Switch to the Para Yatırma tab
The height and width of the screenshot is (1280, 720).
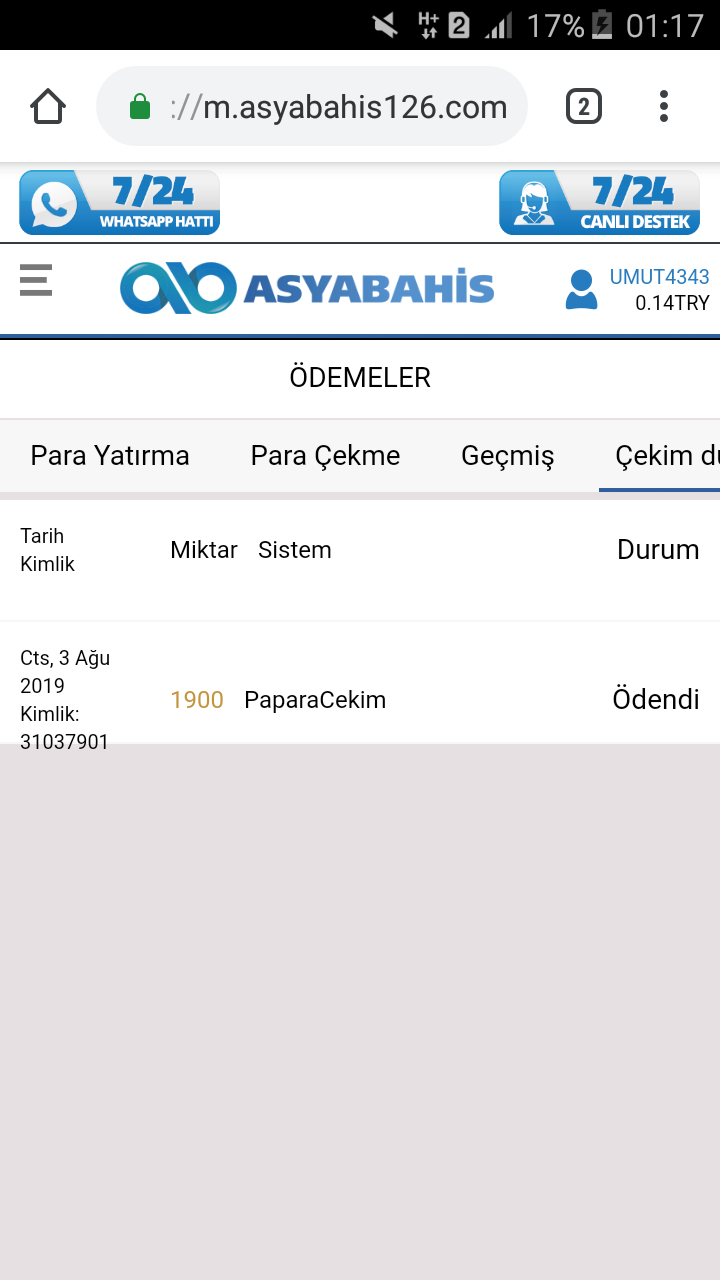(x=110, y=456)
